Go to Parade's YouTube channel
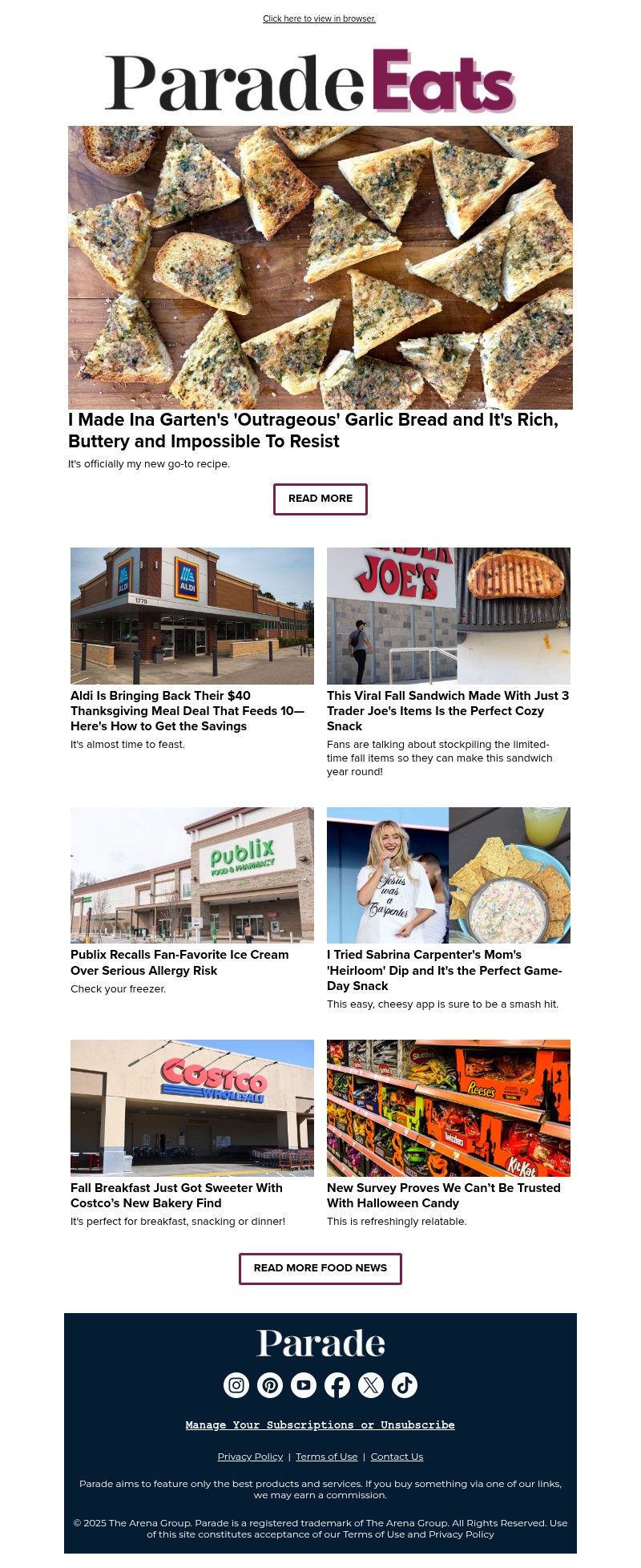This screenshot has width=641, height=1568. pos(304,1385)
